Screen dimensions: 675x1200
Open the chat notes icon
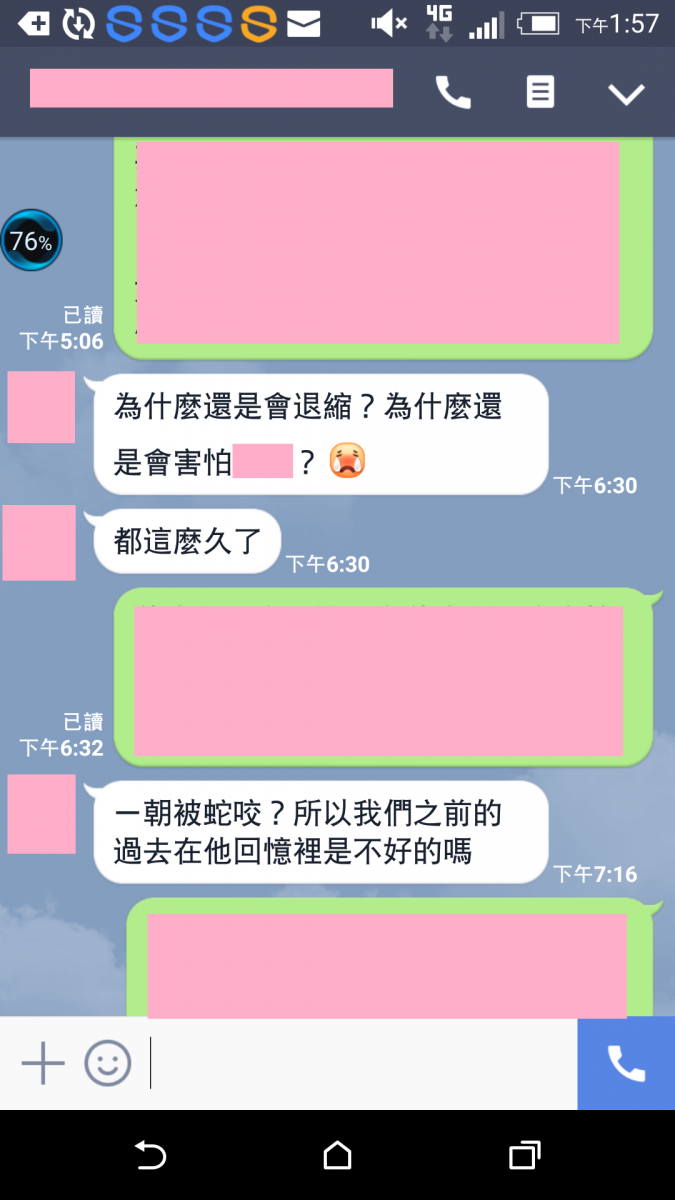(540, 93)
